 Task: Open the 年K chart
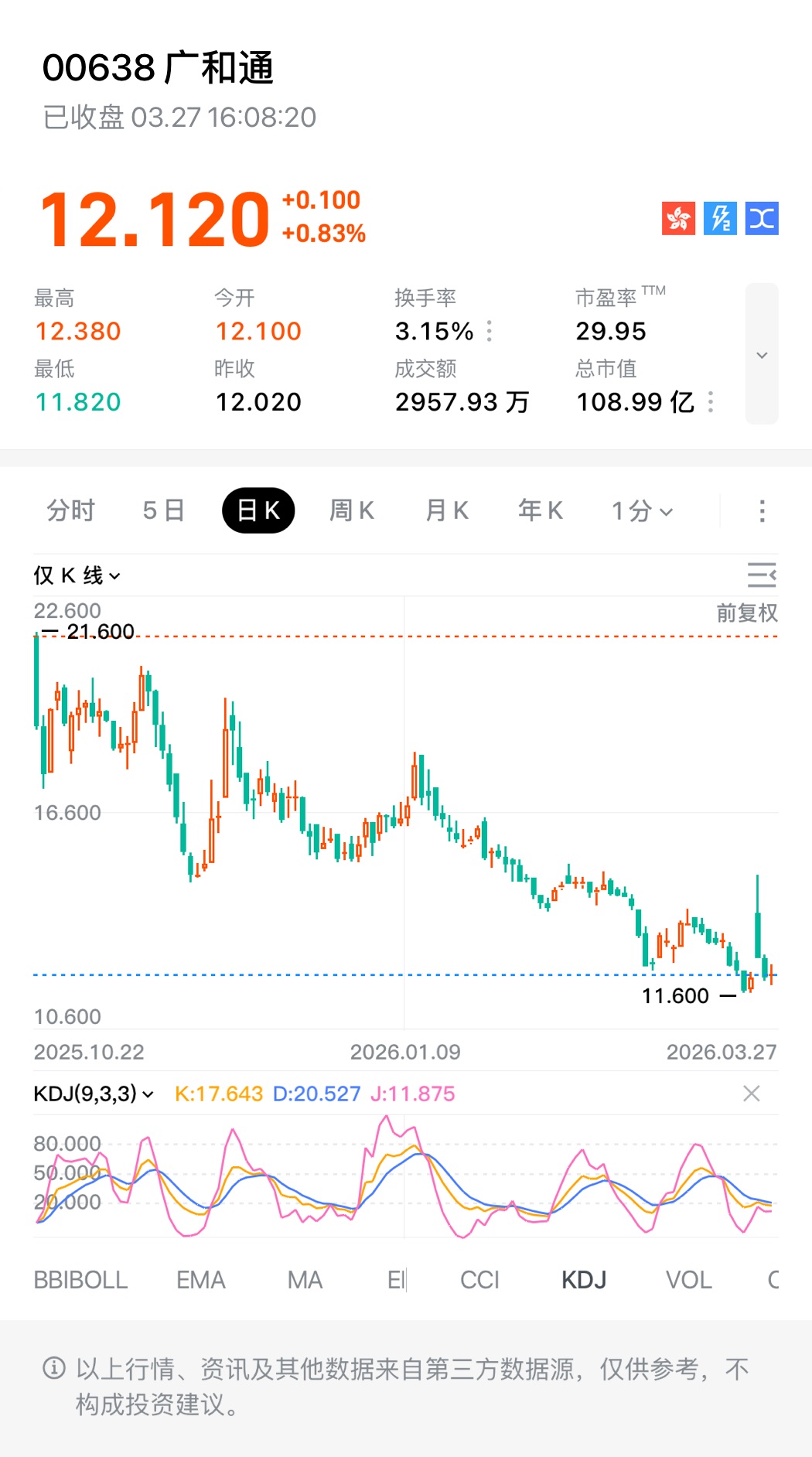[541, 510]
